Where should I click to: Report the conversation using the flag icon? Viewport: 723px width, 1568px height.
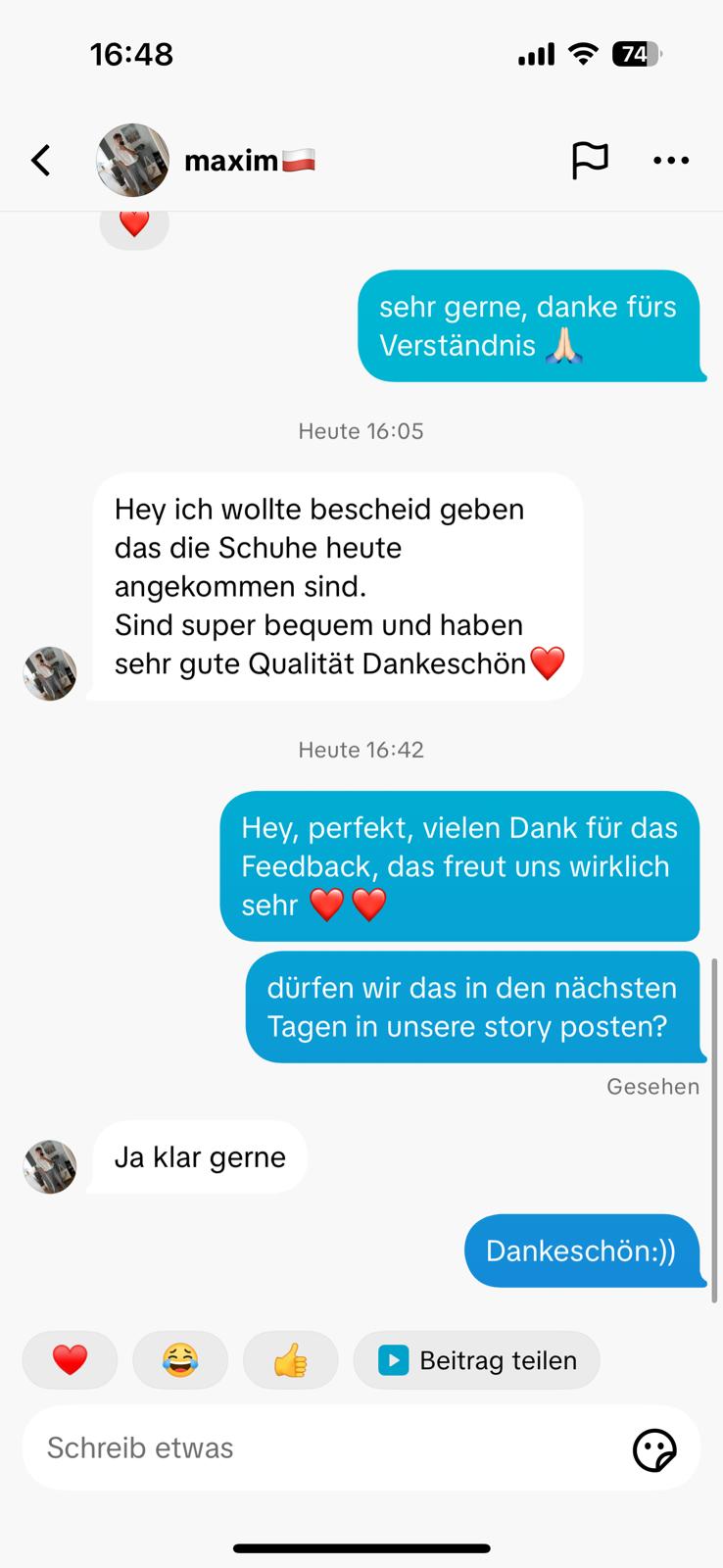pos(590,160)
